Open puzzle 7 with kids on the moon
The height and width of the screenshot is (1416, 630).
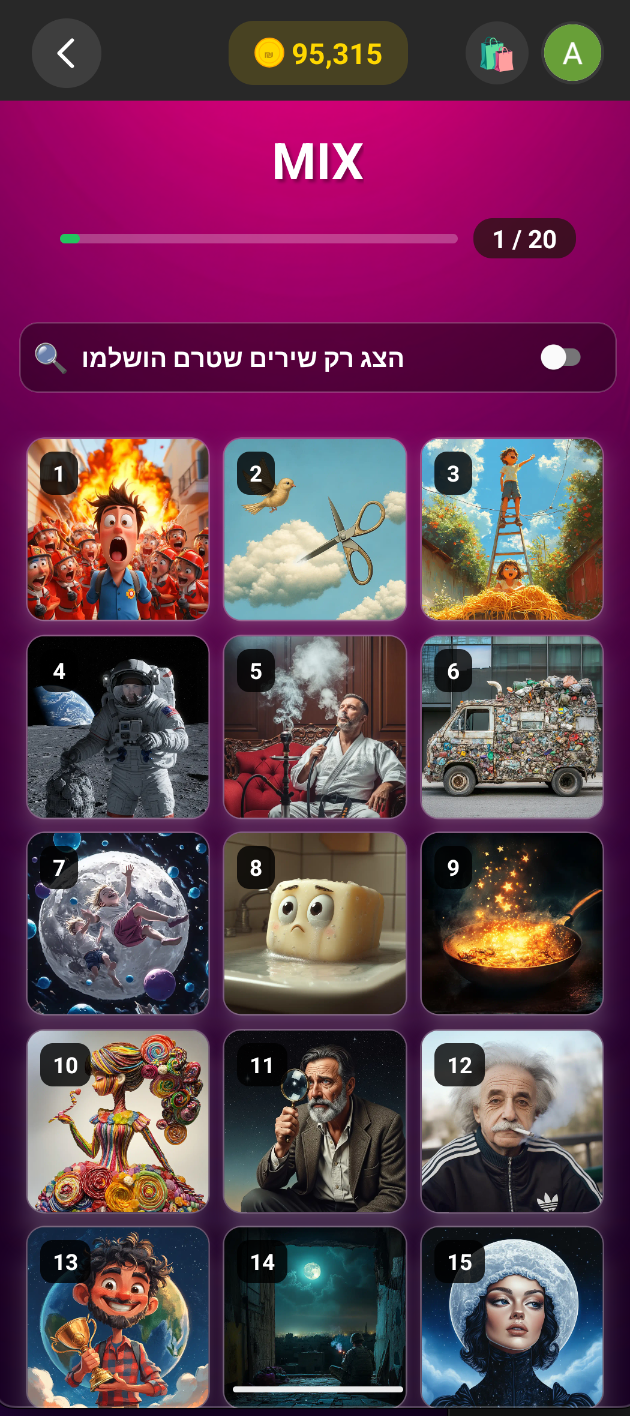(118, 923)
